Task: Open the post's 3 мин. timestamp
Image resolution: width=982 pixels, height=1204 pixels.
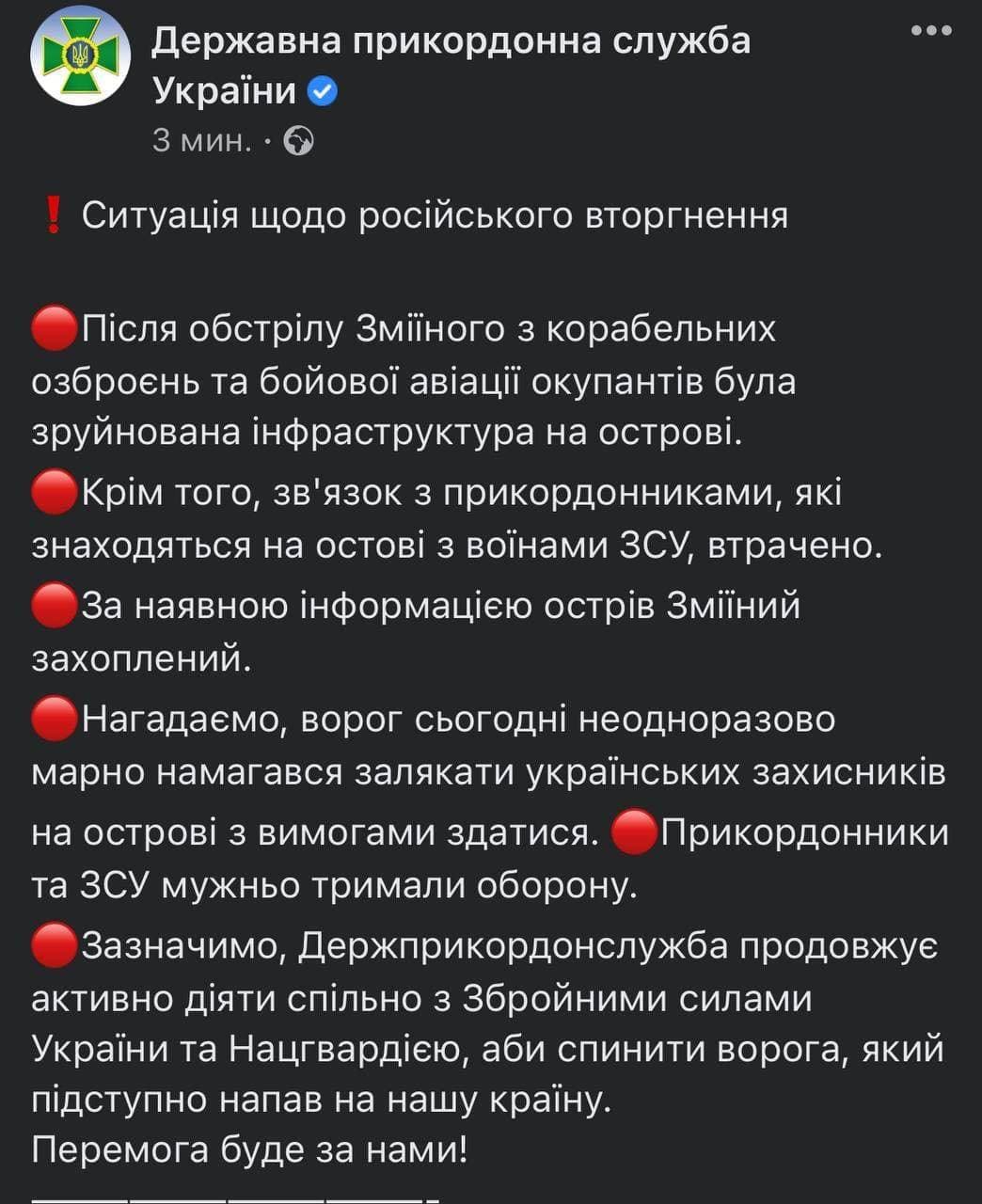Action: click(201, 141)
